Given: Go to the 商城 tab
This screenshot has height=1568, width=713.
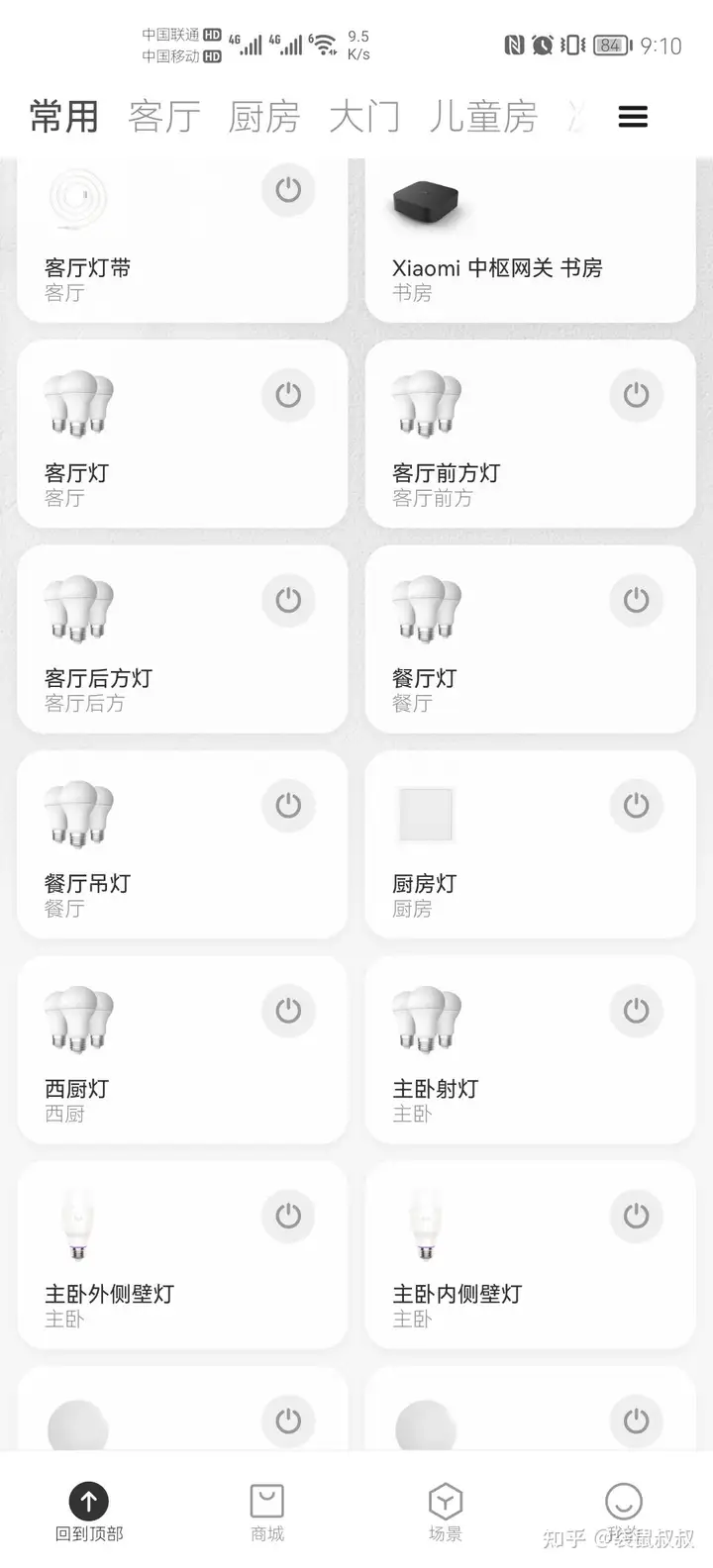Looking at the screenshot, I should point(267,1513).
